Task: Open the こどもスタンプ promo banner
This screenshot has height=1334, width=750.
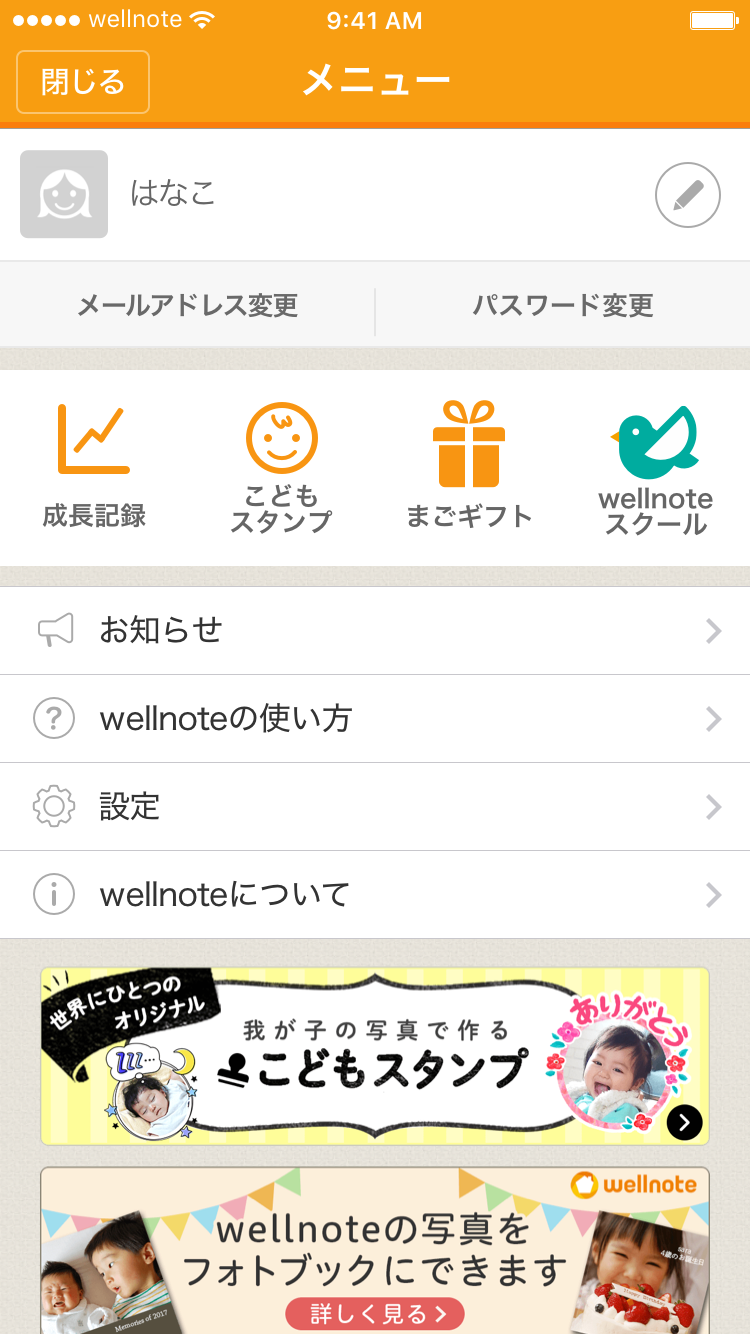Action: (375, 1056)
